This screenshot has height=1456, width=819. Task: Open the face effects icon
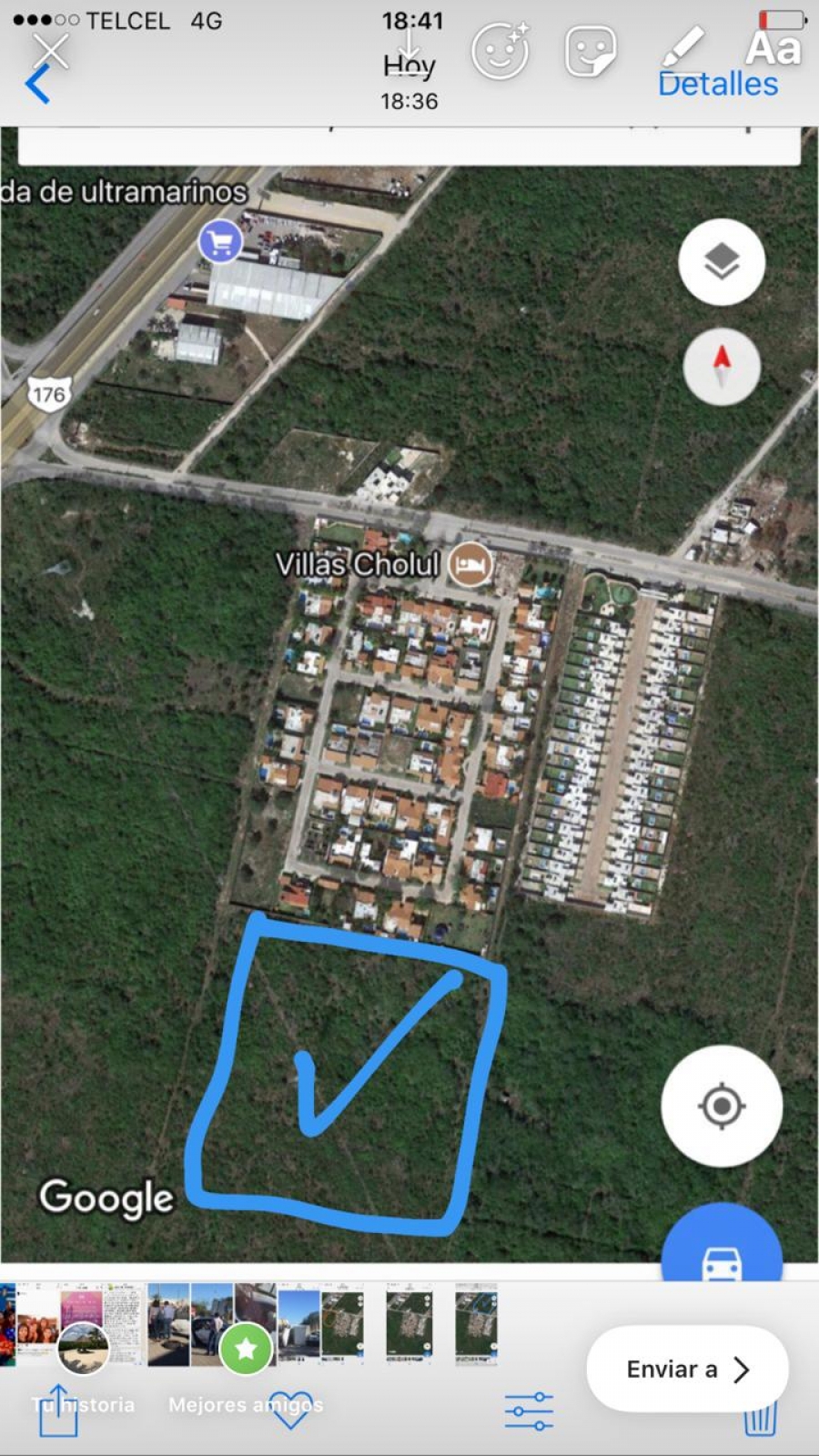click(500, 51)
